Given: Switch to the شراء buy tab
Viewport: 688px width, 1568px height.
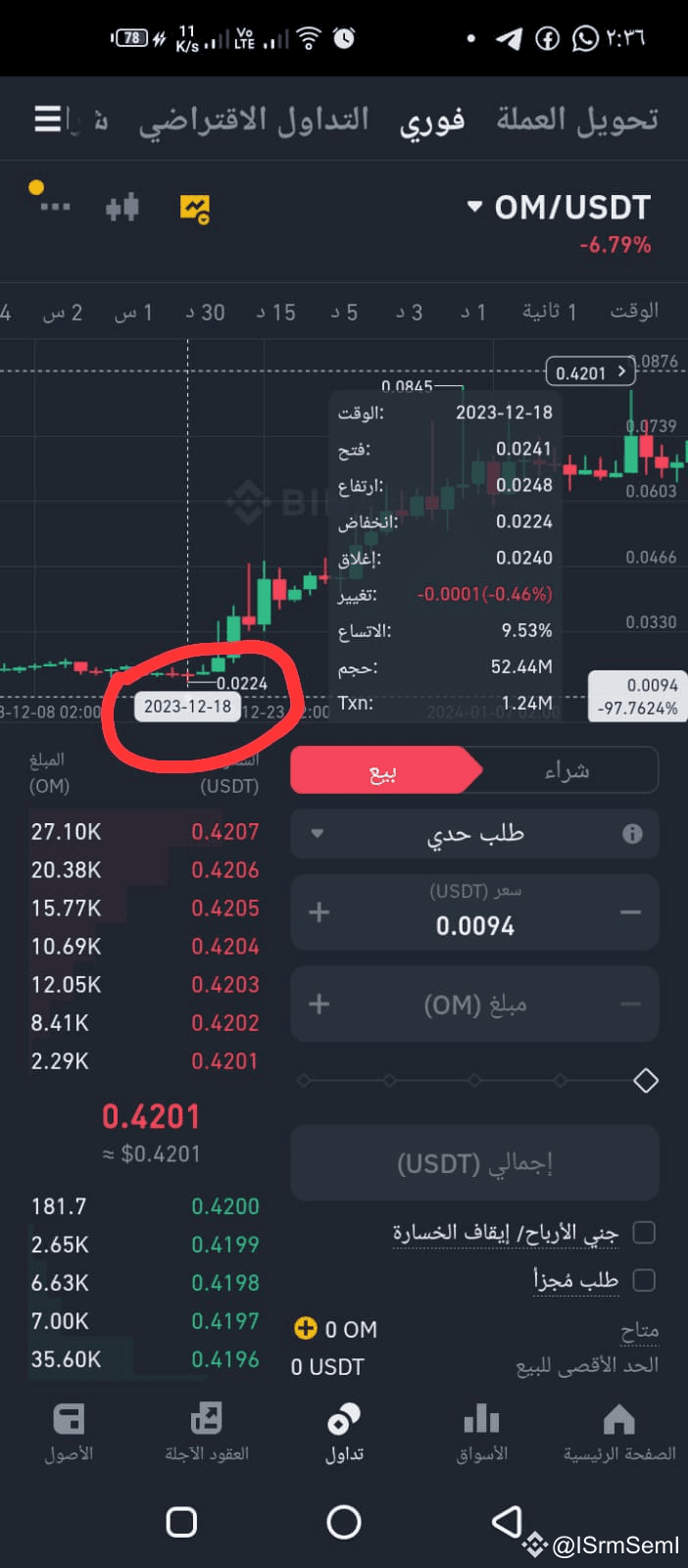Looking at the screenshot, I should tap(567, 771).
